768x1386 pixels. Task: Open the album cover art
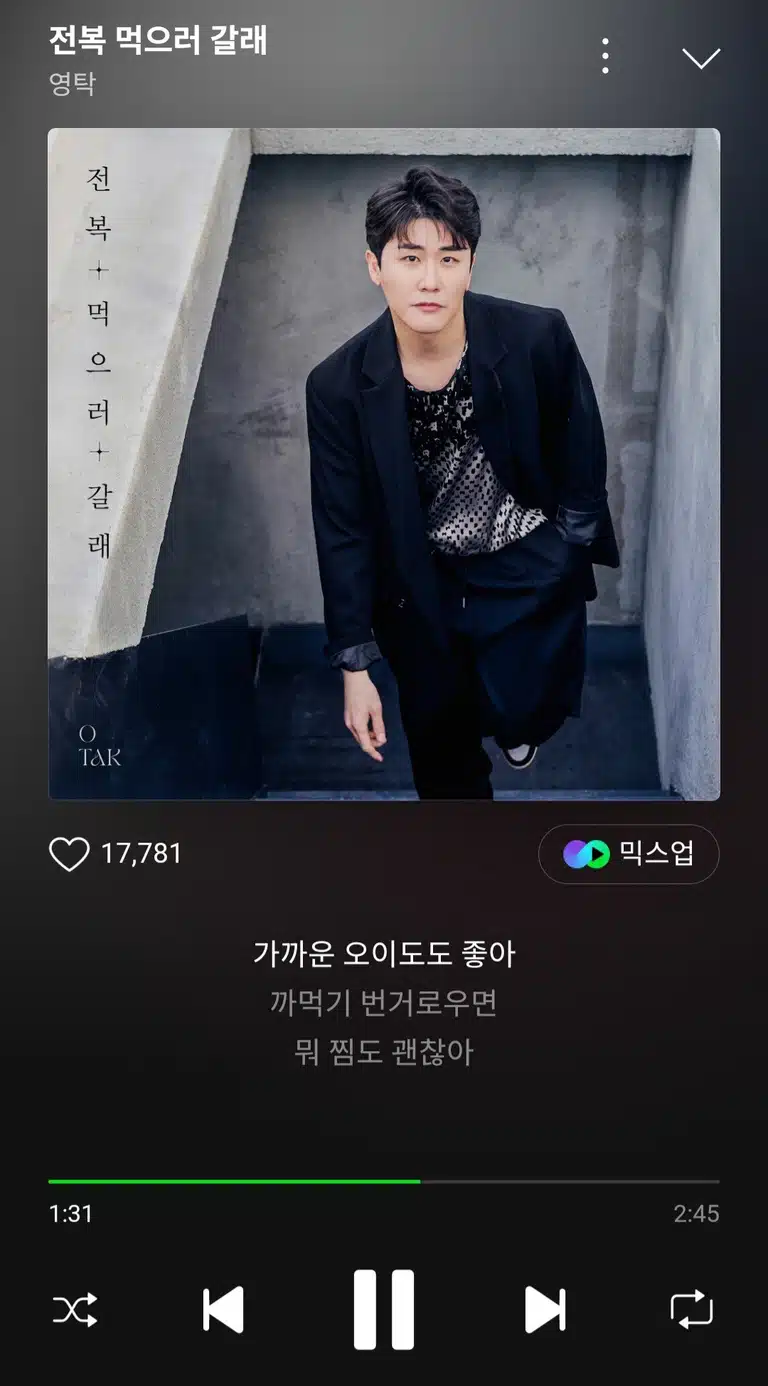tap(384, 464)
